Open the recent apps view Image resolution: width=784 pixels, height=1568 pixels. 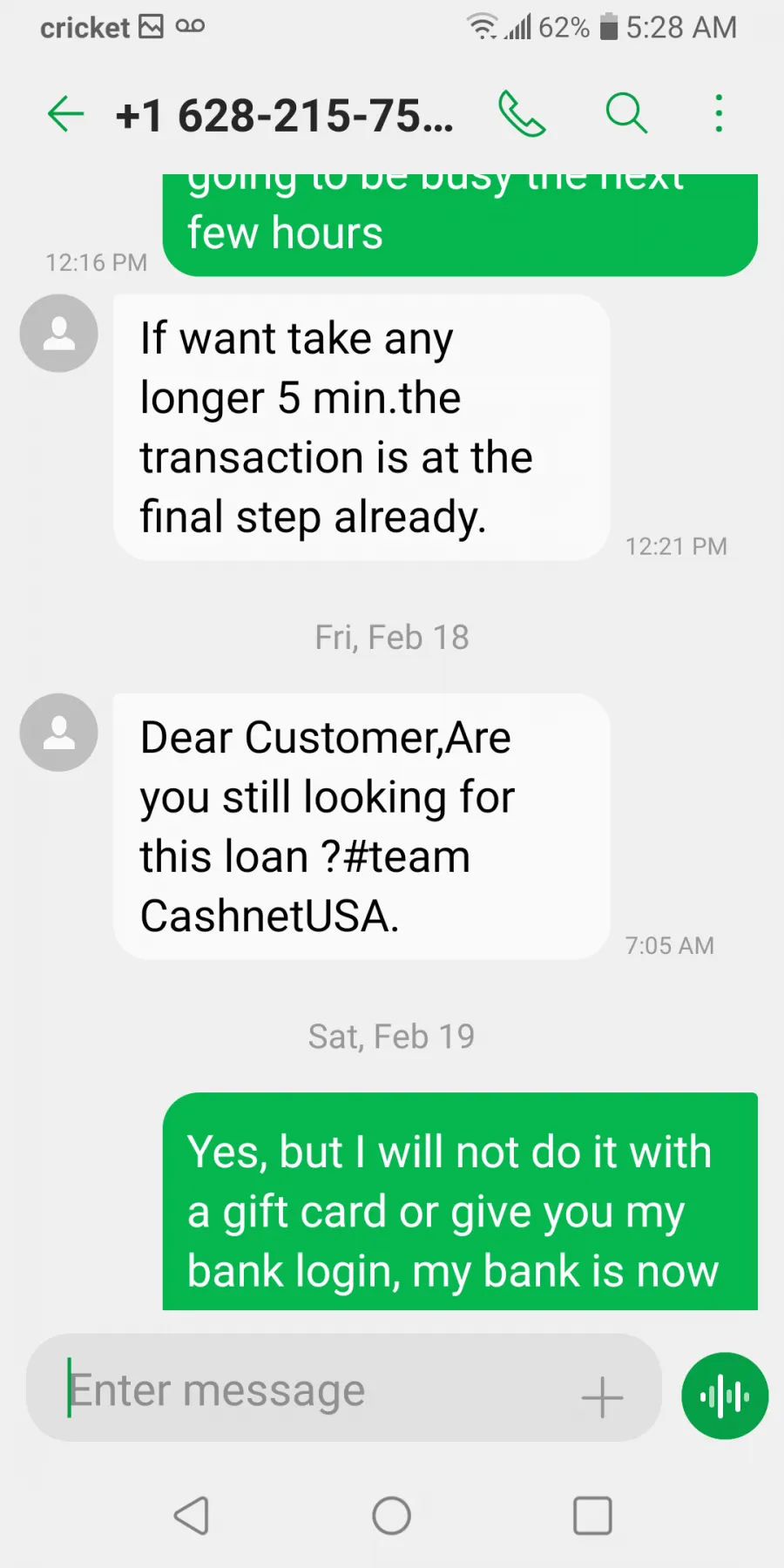point(592,1516)
